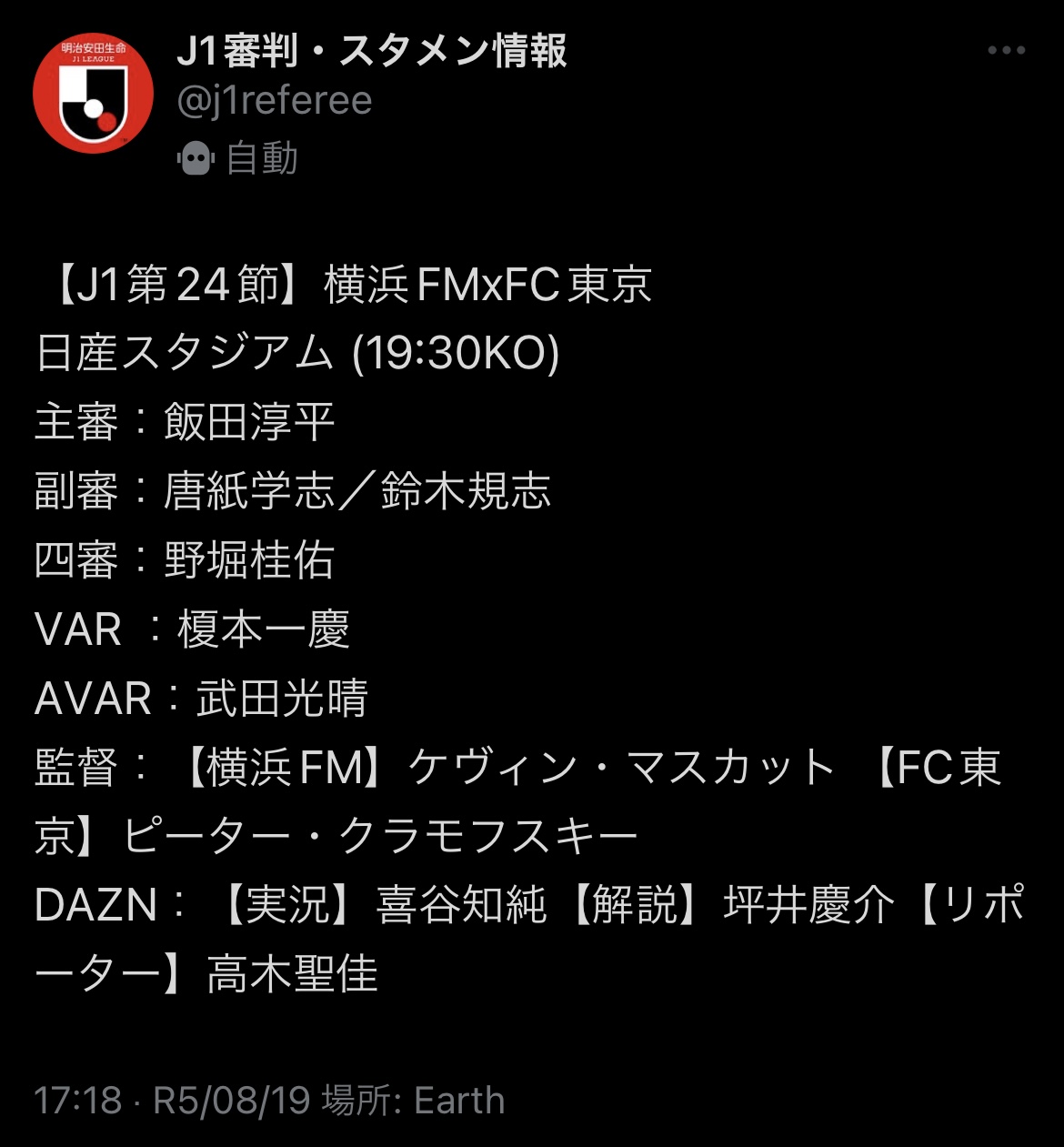Open J1審判・スタメン情報 profile picture
This screenshot has width=1064, height=1147.
coord(94,94)
